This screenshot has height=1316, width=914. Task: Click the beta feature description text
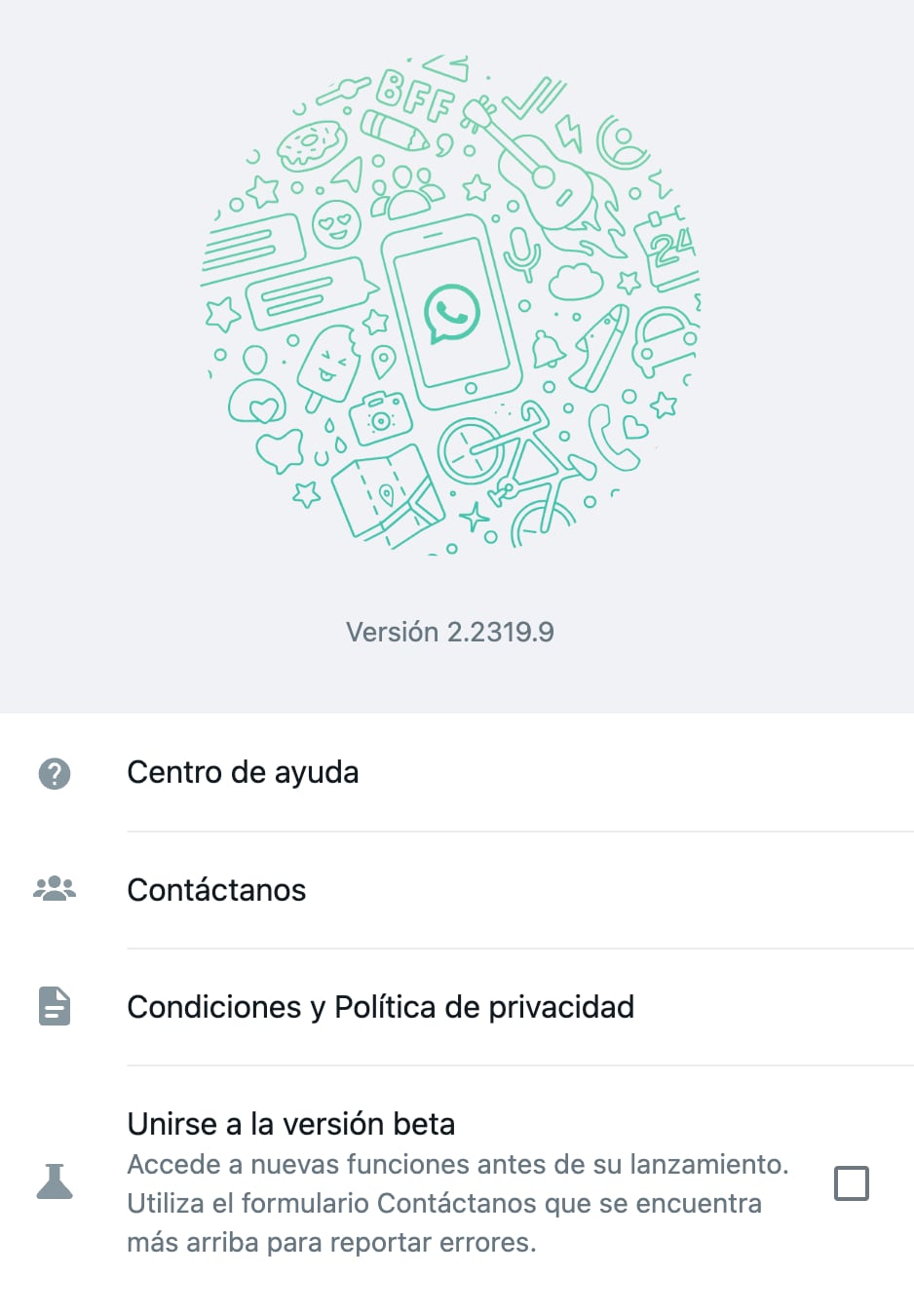[x=458, y=1203]
